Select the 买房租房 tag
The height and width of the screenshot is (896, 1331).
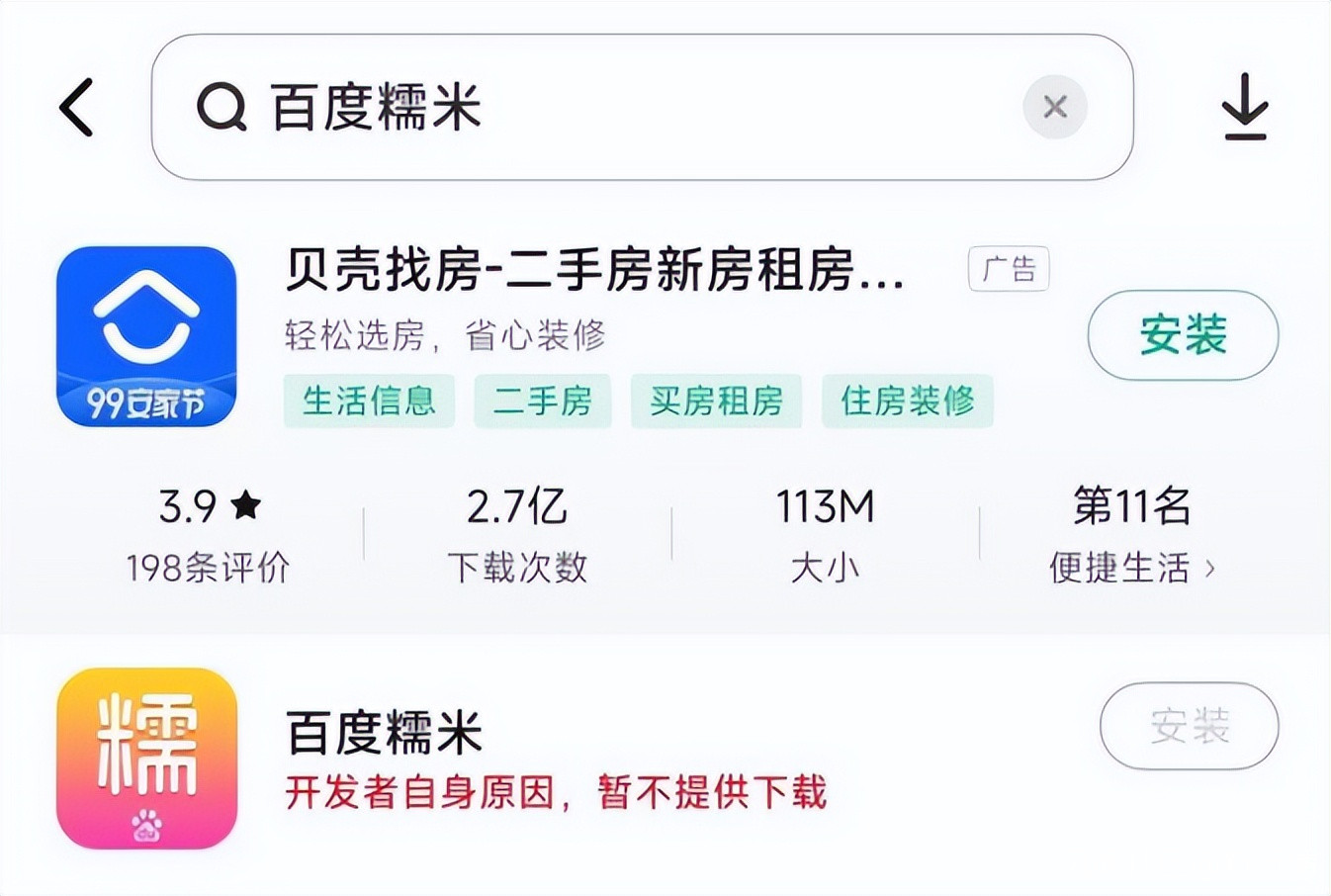tap(716, 401)
